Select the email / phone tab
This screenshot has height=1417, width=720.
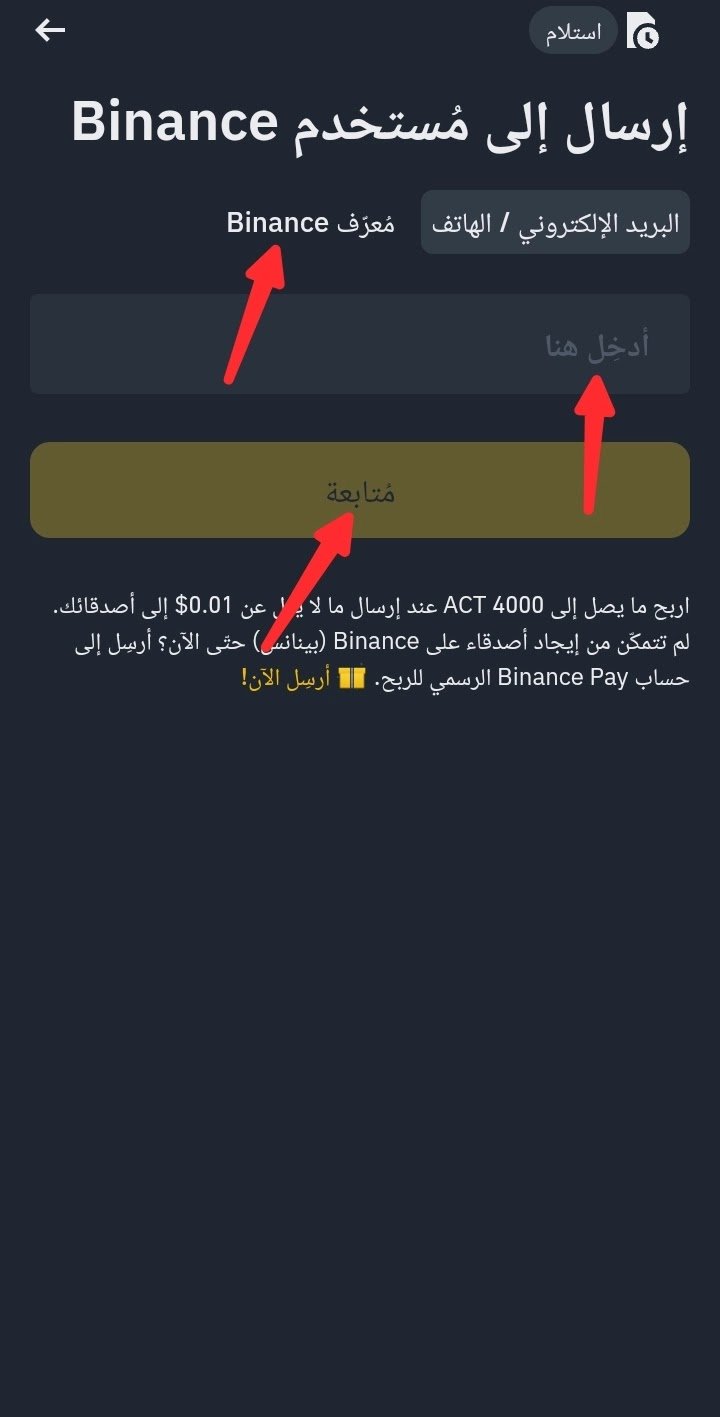tap(555, 222)
